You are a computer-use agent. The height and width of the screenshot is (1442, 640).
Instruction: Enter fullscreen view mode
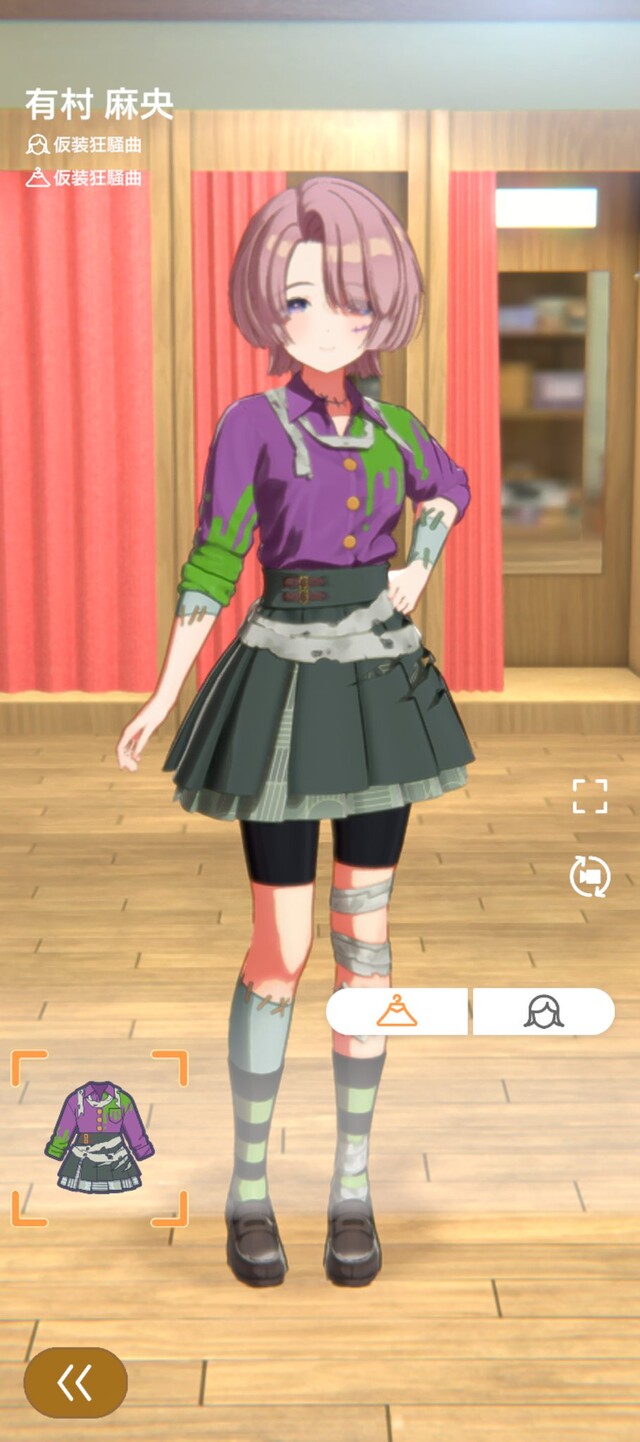click(x=590, y=796)
